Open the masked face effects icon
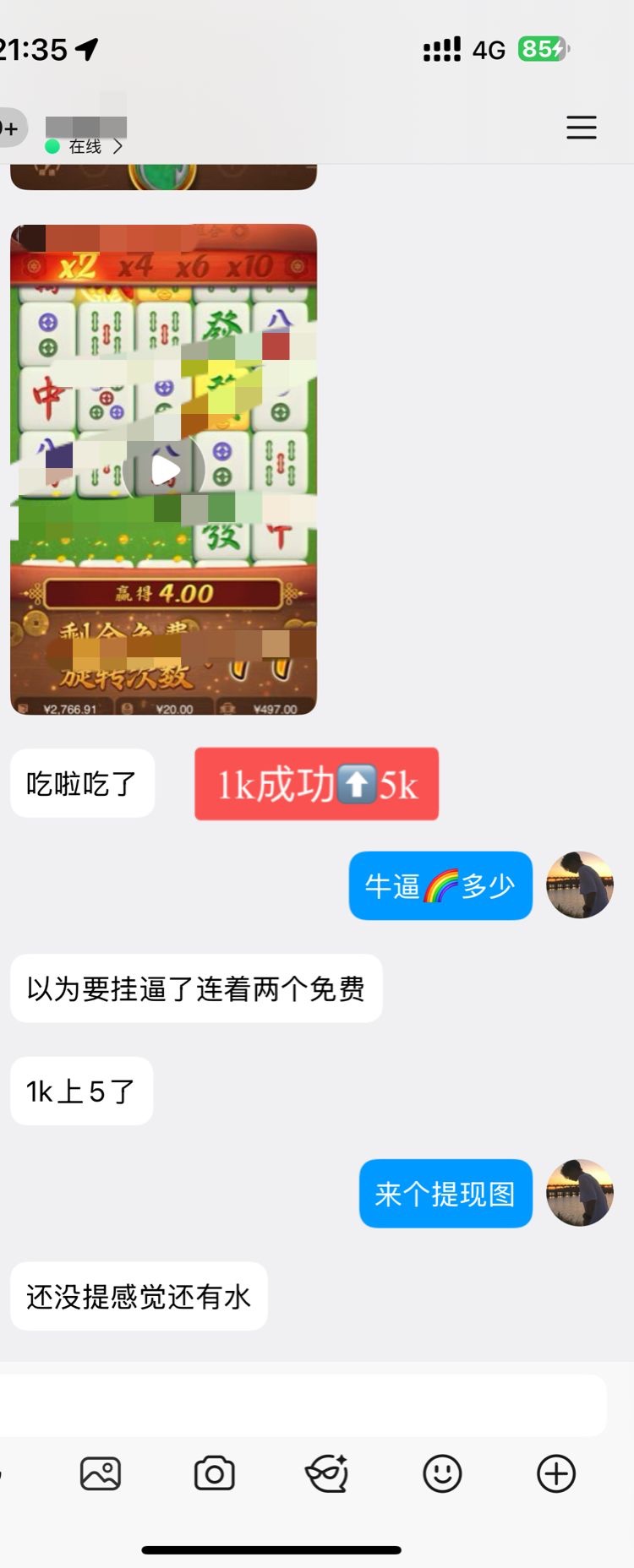The image size is (634, 1568). 327,1474
